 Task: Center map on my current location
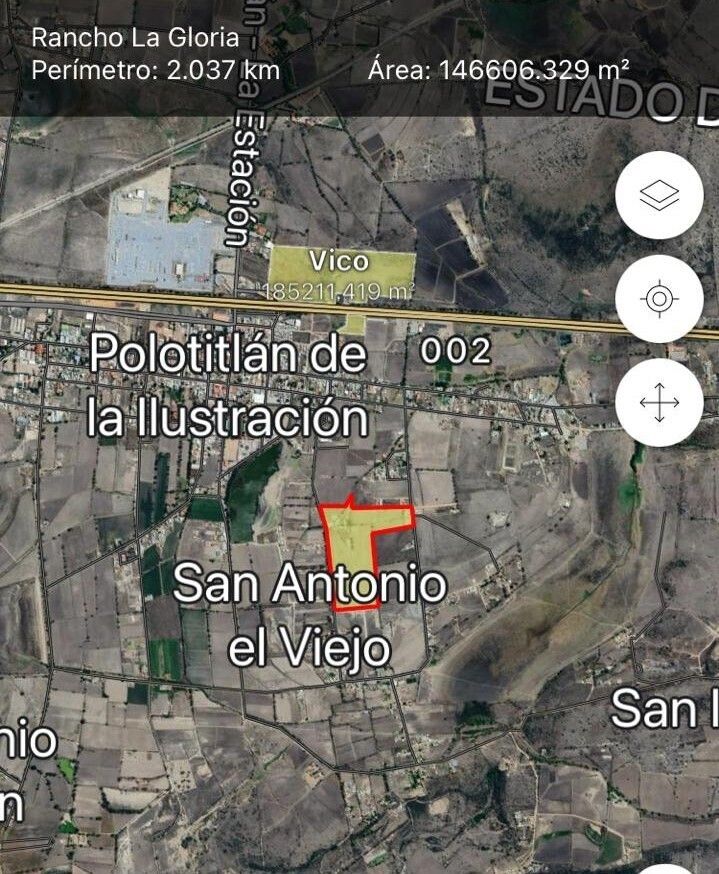(658, 299)
